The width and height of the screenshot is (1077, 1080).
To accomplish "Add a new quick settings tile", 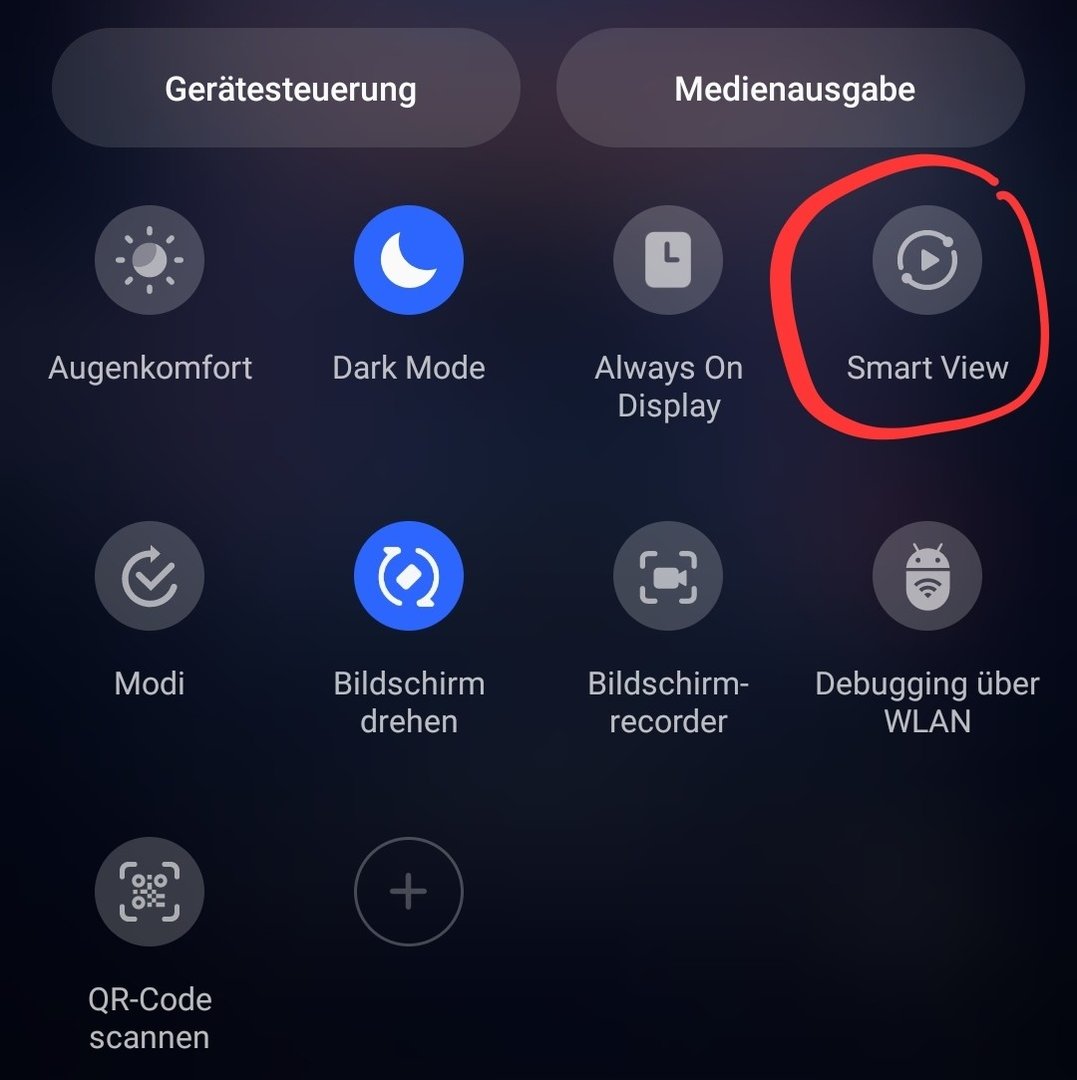I will [408, 891].
